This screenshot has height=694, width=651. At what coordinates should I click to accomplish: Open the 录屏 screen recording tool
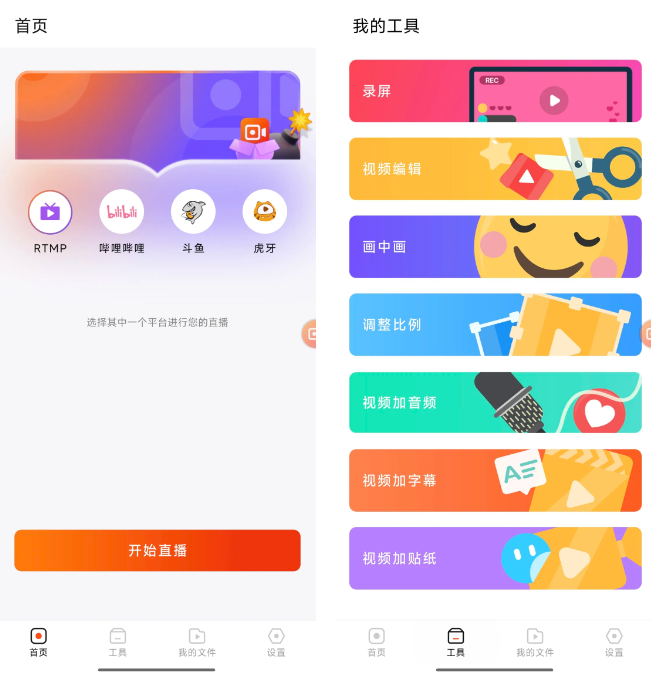[495, 91]
